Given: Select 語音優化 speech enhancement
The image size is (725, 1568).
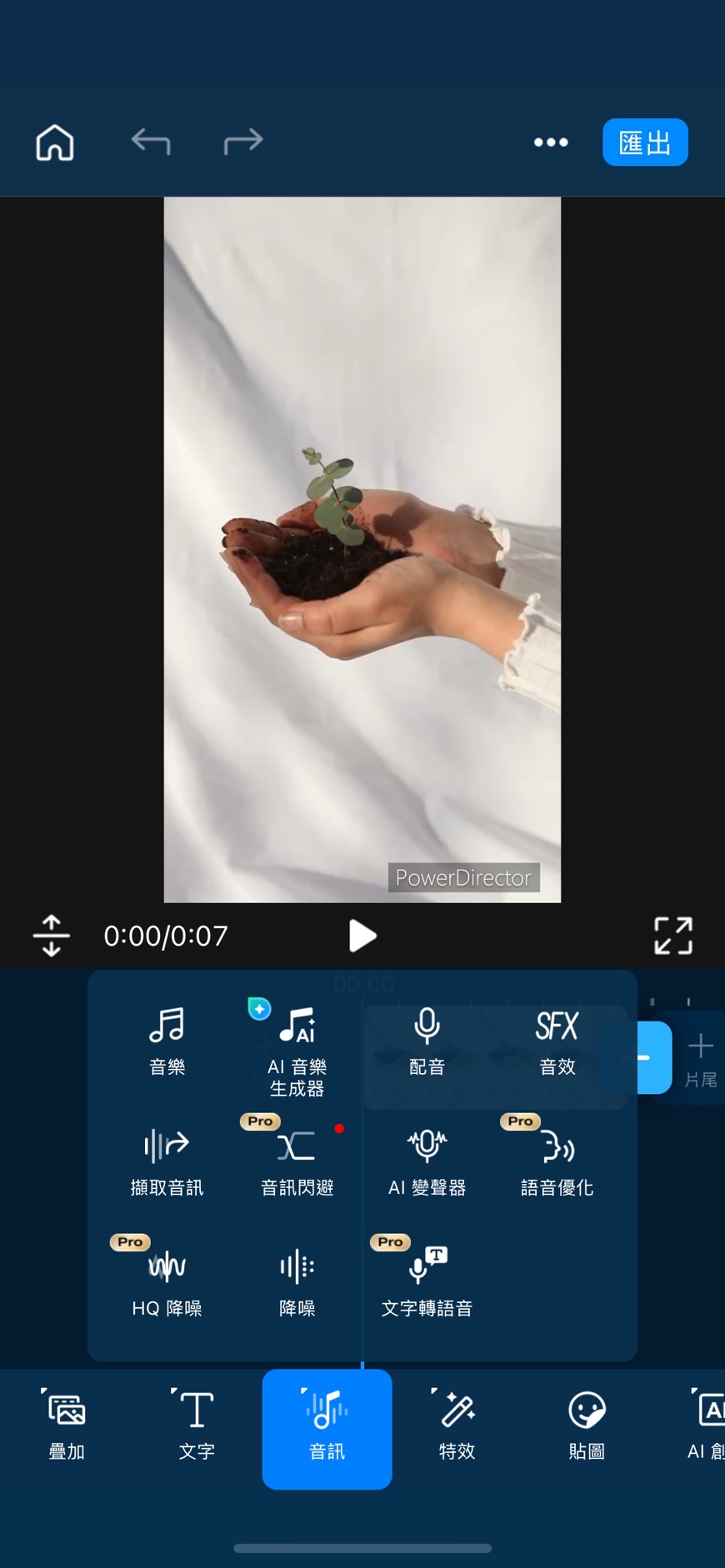Looking at the screenshot, I should point(557,1162).
